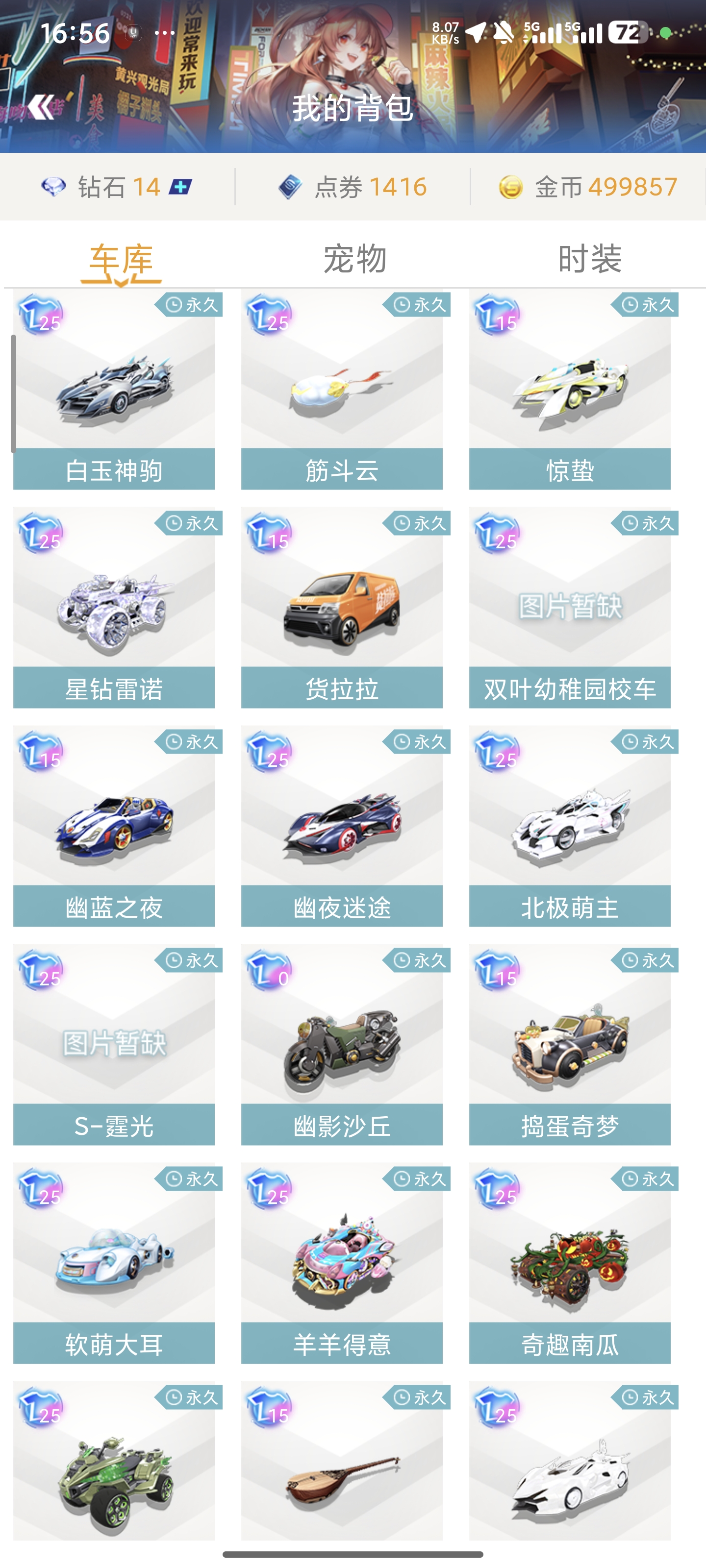View the 奇趣南瓜 car
The height and width of the screenshot is (1568, 706).
click(x=570, y=1264)
